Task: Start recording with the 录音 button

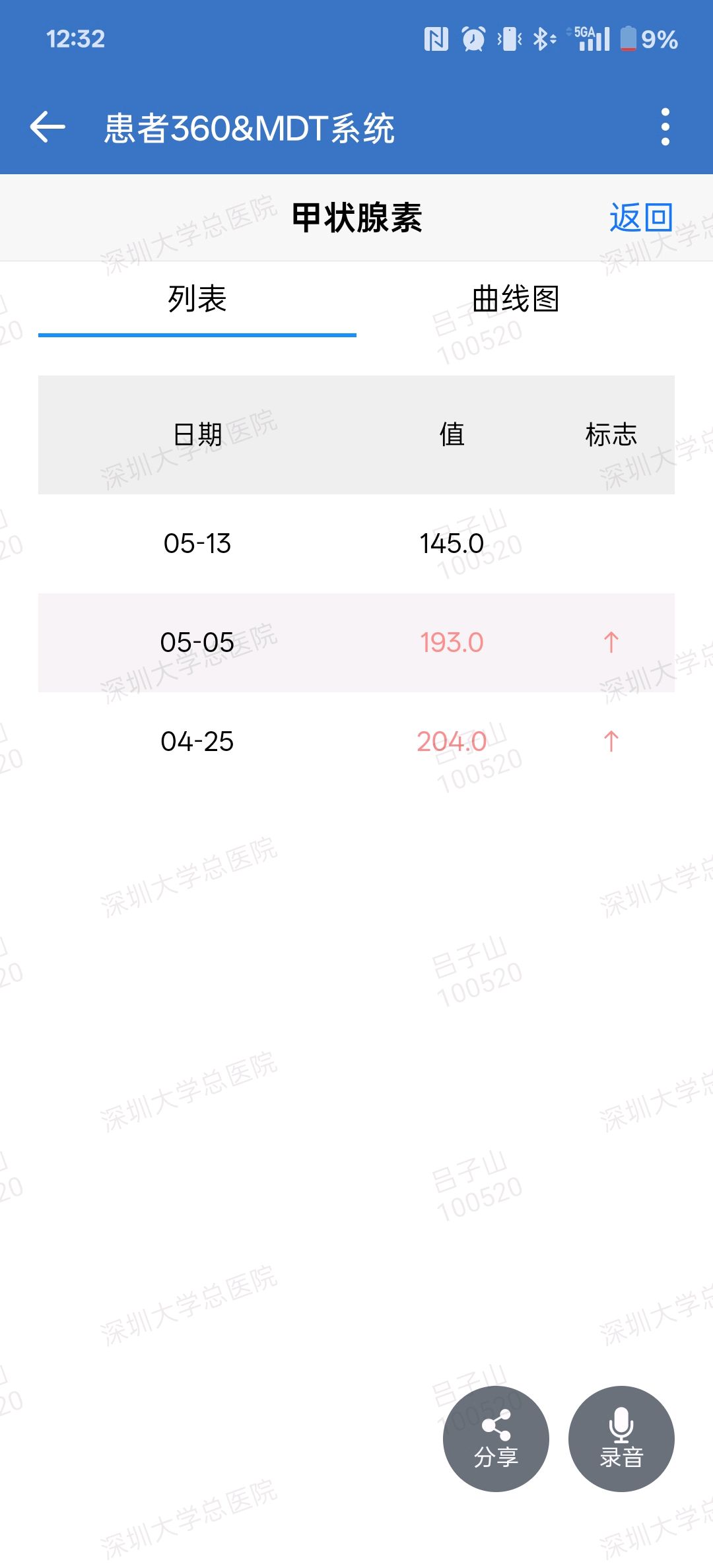Action: point(621,1439)
